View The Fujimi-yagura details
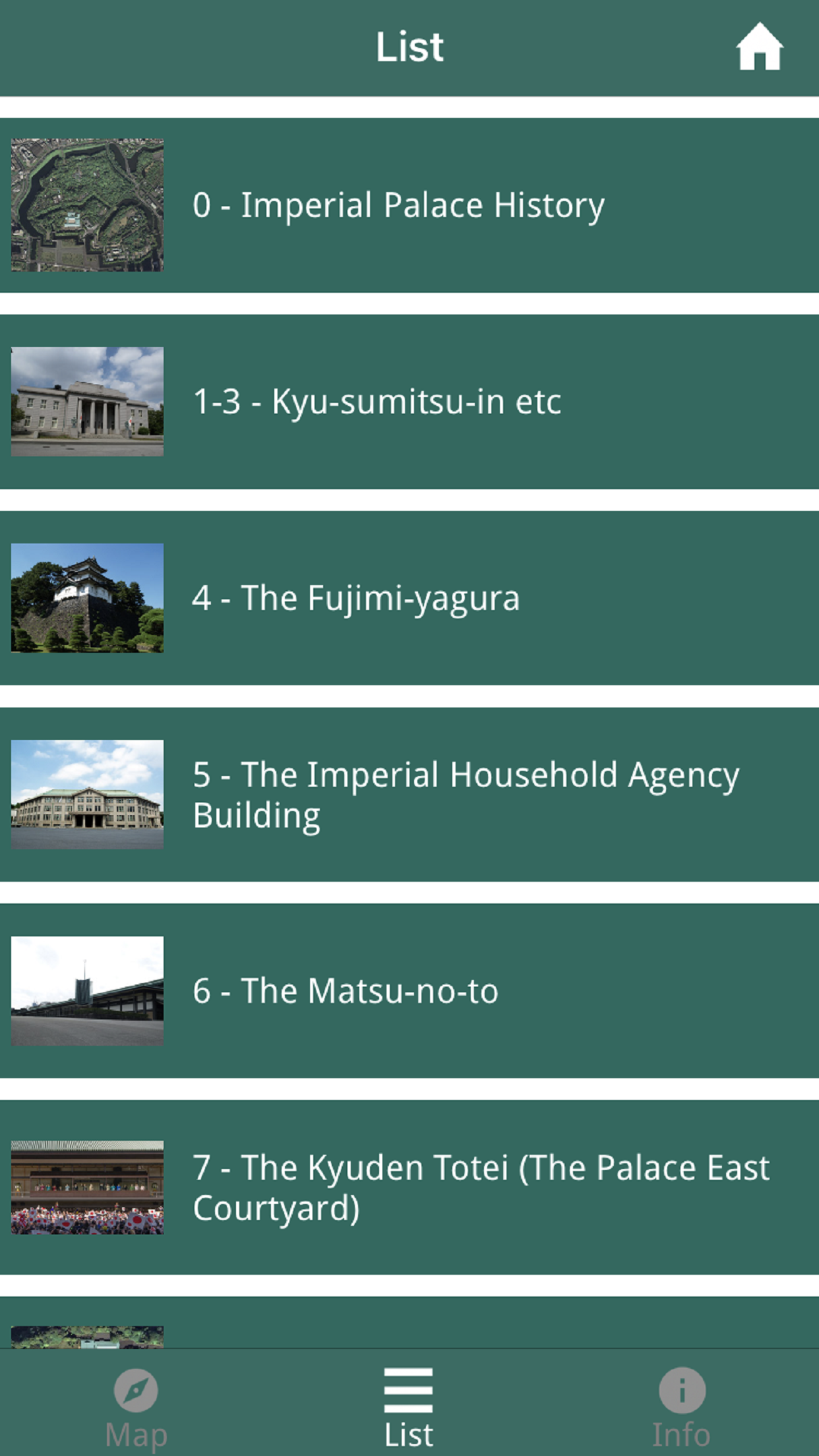The image size is (819, 1456). click(409, 597)
